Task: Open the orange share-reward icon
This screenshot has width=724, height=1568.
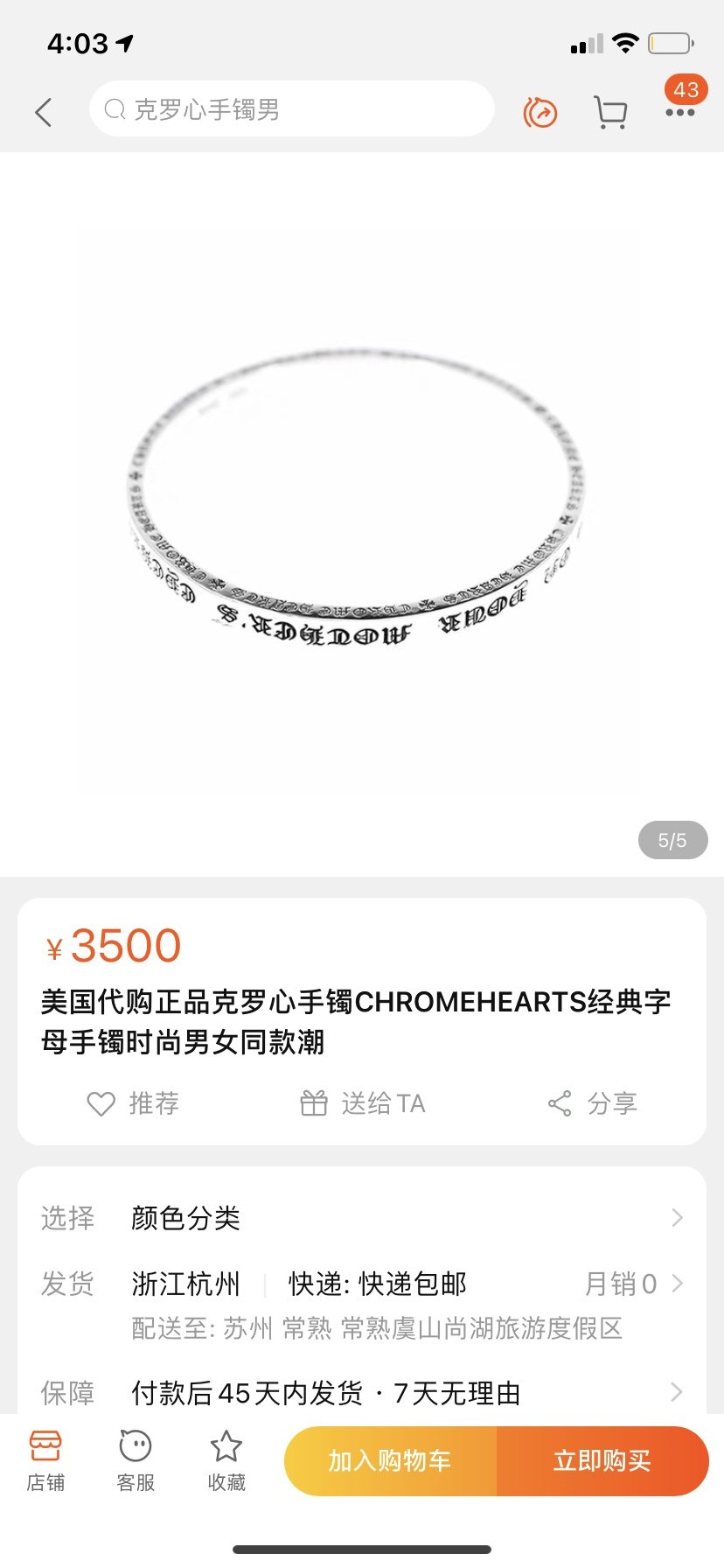Action: tap(540, 113)
